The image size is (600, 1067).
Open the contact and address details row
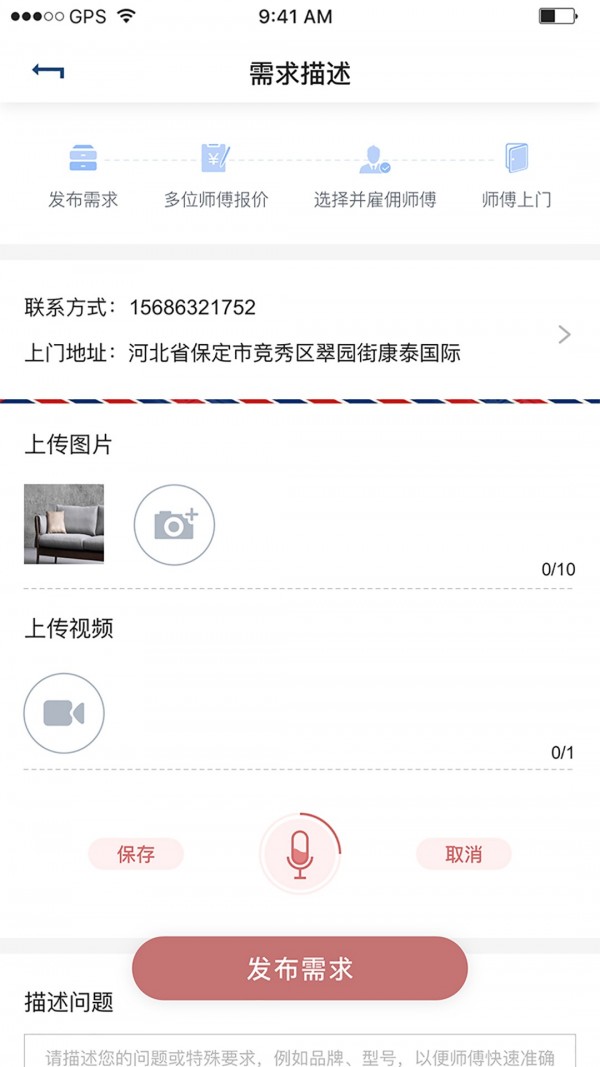[x=300, y=331]
